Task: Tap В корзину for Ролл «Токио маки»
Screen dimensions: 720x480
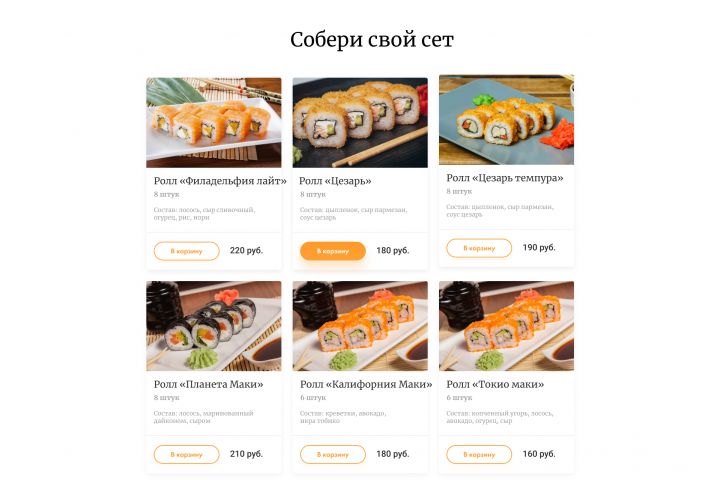Action: tap(479, 454)
